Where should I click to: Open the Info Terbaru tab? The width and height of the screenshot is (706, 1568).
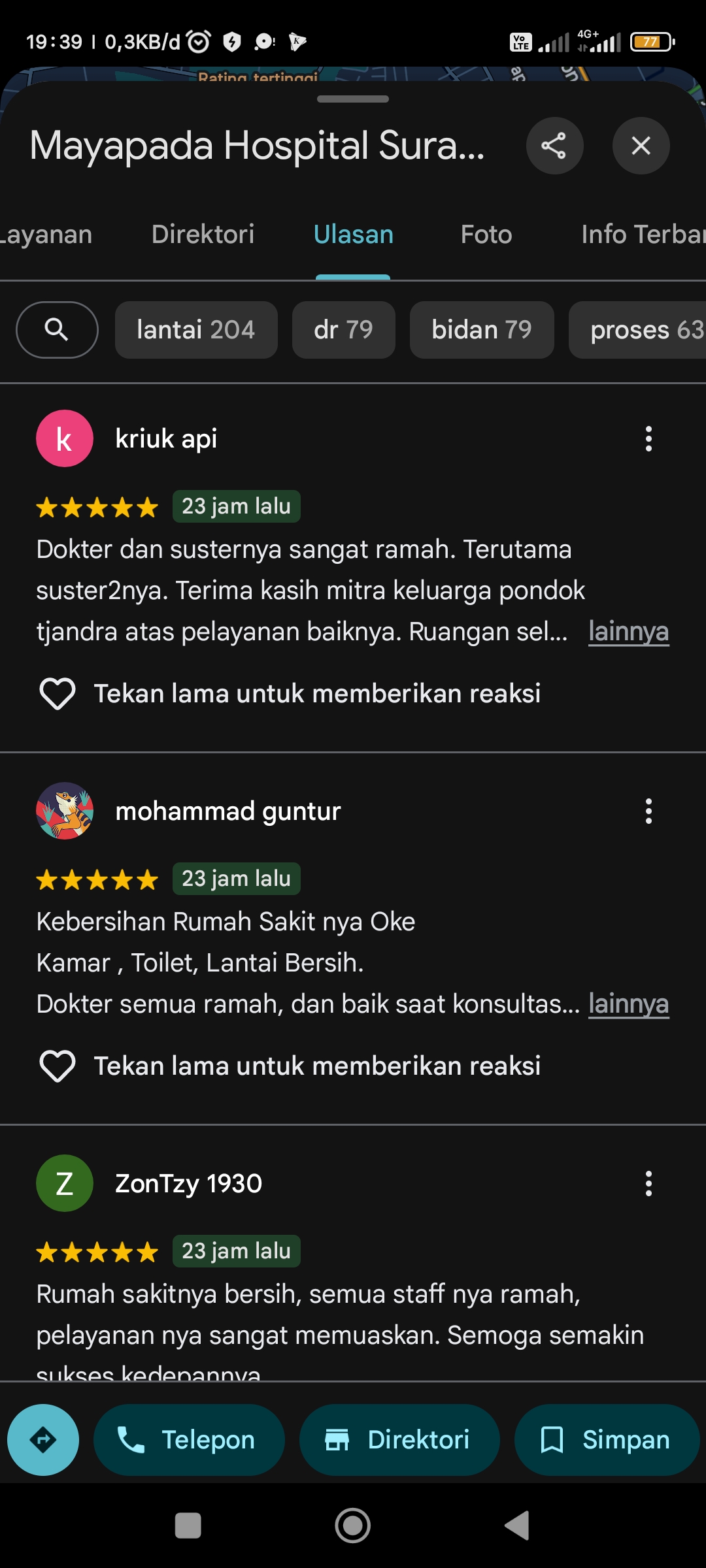[643, 235]
